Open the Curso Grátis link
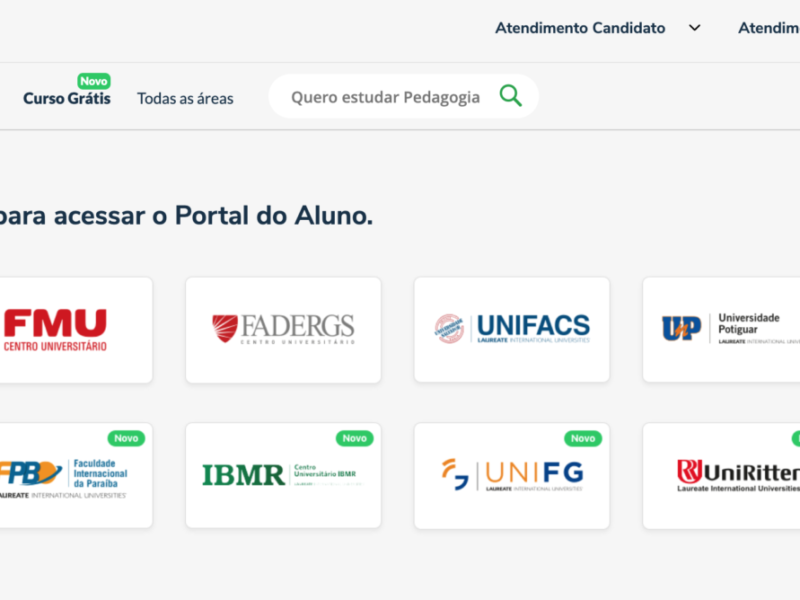This screenshot has width=800, height=600. [67, 98]
